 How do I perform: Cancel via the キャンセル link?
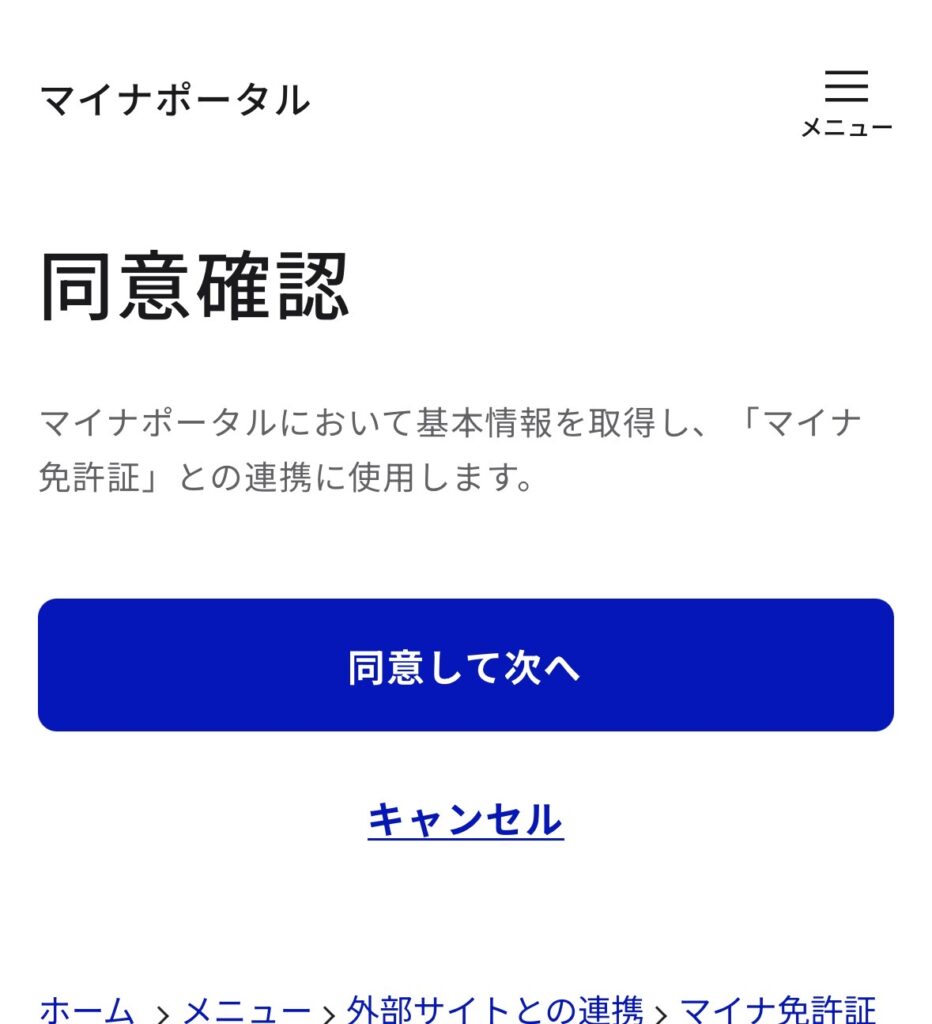pyautogui.click(x=465, y=821)
